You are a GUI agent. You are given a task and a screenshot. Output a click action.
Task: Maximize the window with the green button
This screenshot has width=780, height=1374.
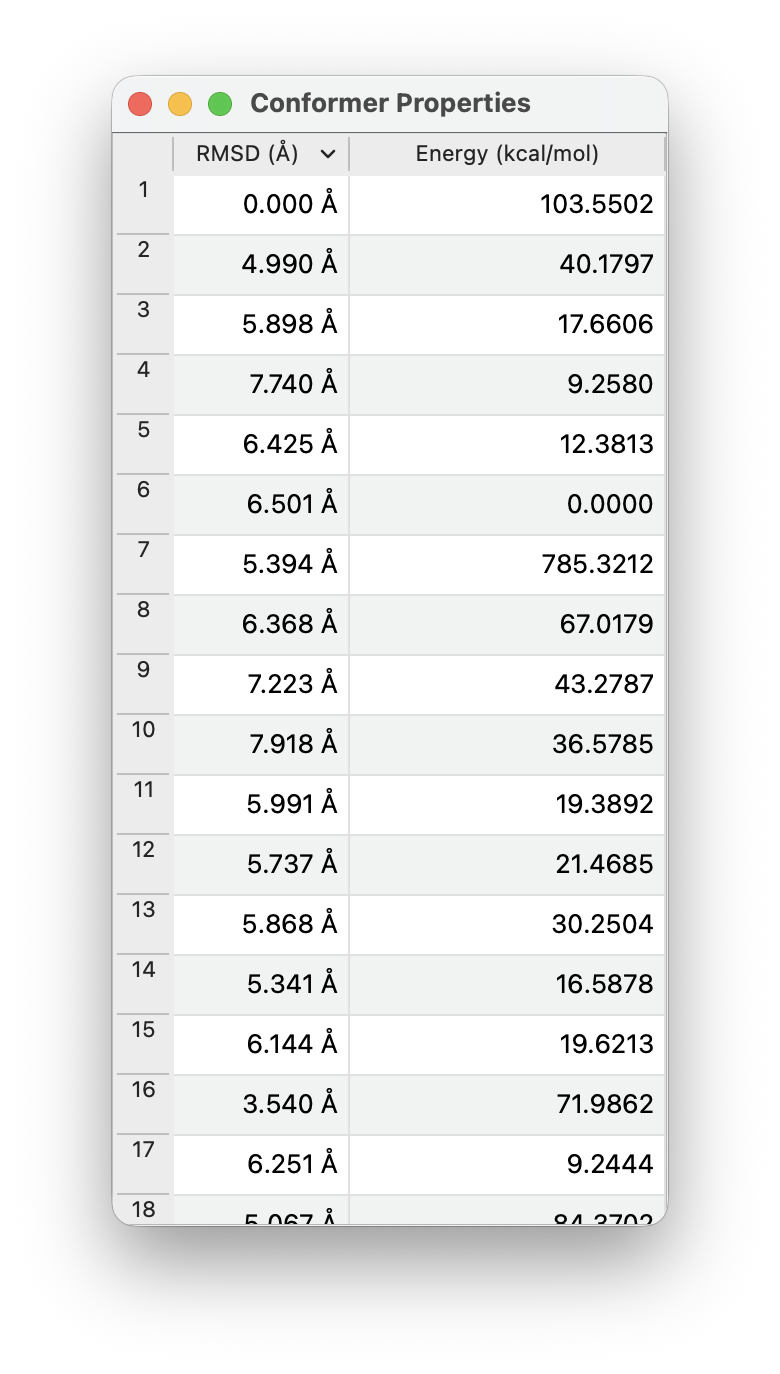[x=220, y=104]
